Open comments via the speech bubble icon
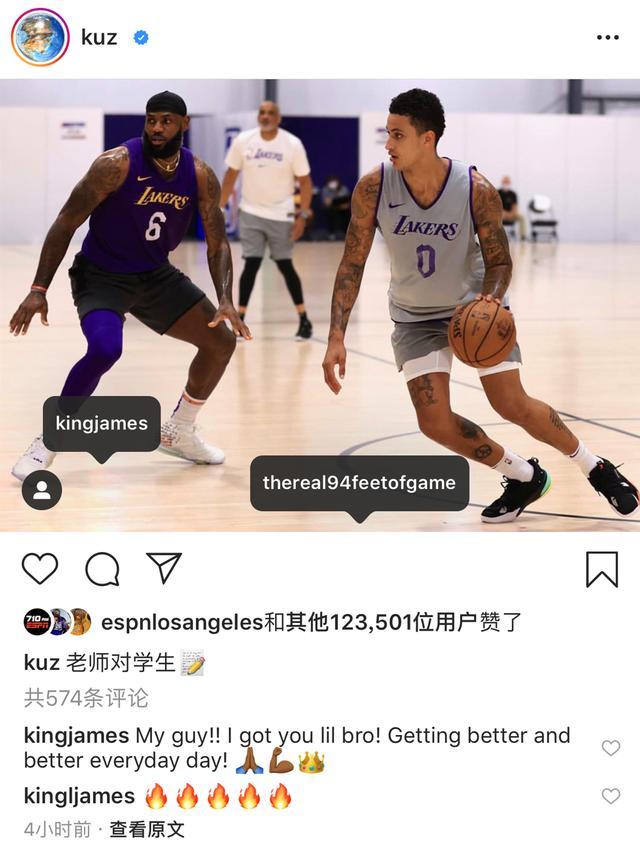 [102, 568]
